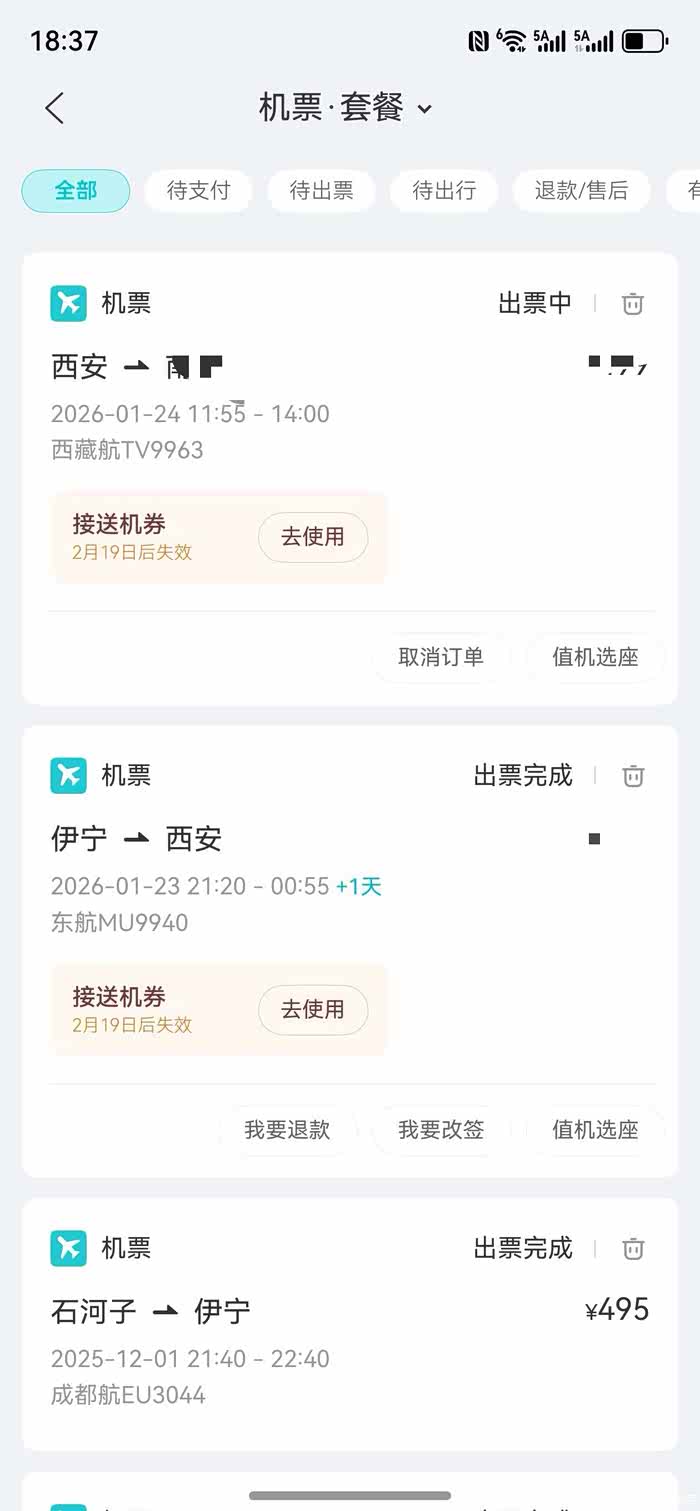Viewport: 700px width, 1511px height.
Task: Switch to the 待出票 tab
Action: point(321,191)
